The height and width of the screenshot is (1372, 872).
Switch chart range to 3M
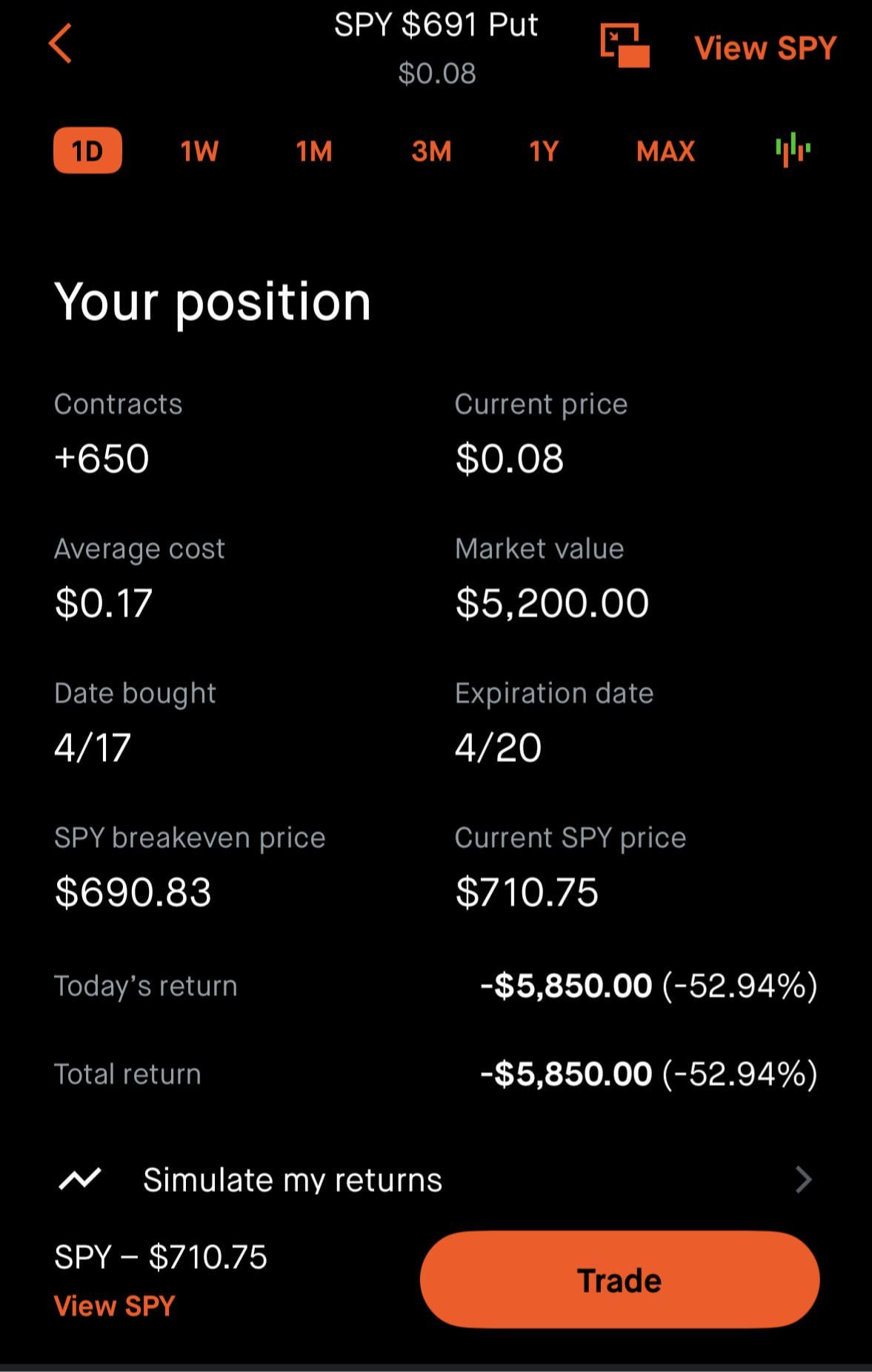pos(431,151)
